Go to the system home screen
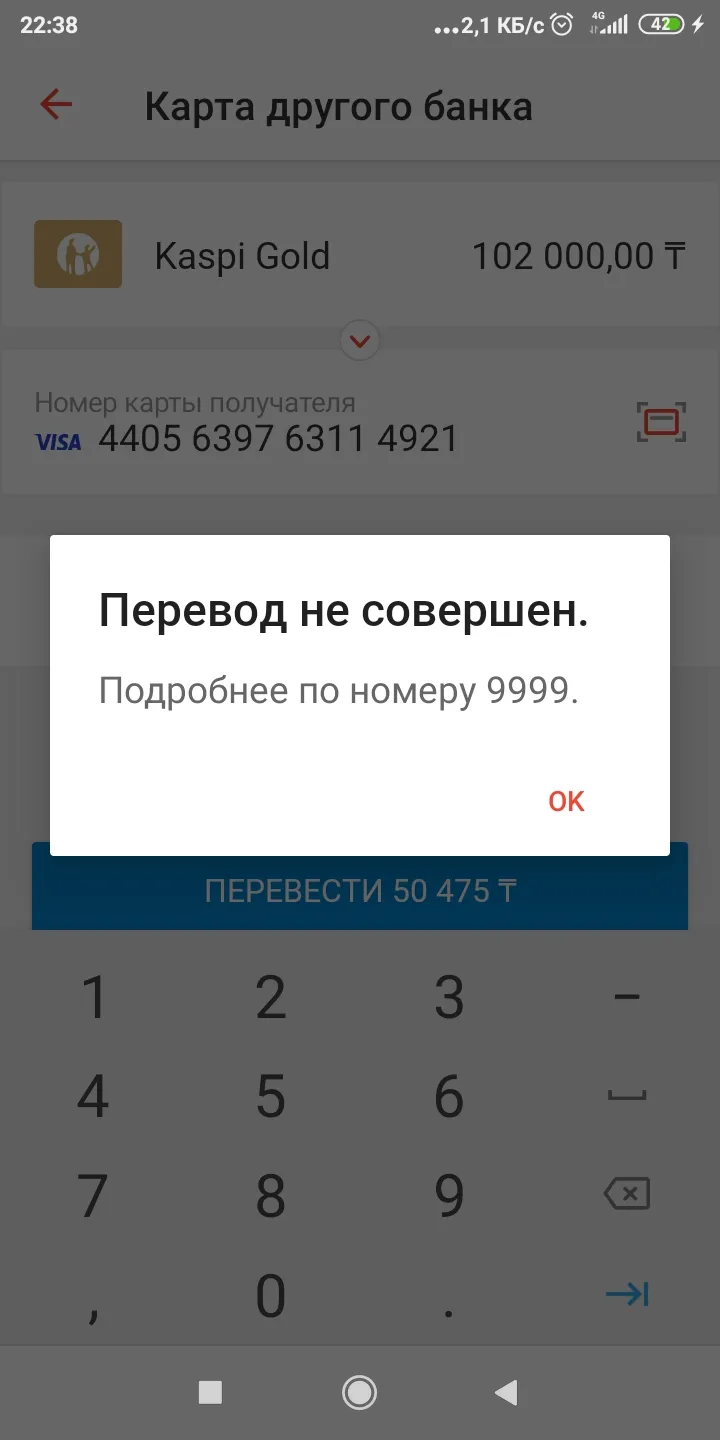 (359, 1392)
